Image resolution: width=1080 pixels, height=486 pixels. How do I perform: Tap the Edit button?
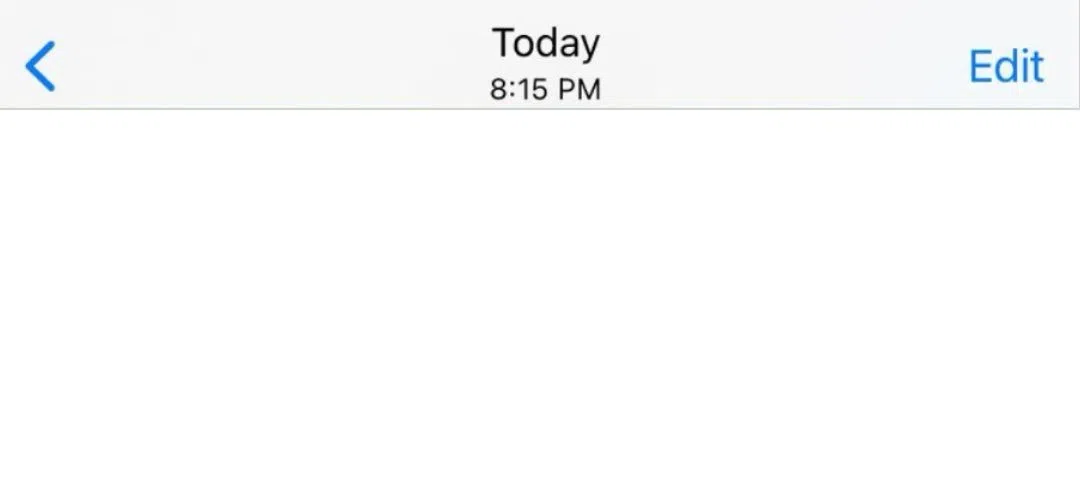1006,66
